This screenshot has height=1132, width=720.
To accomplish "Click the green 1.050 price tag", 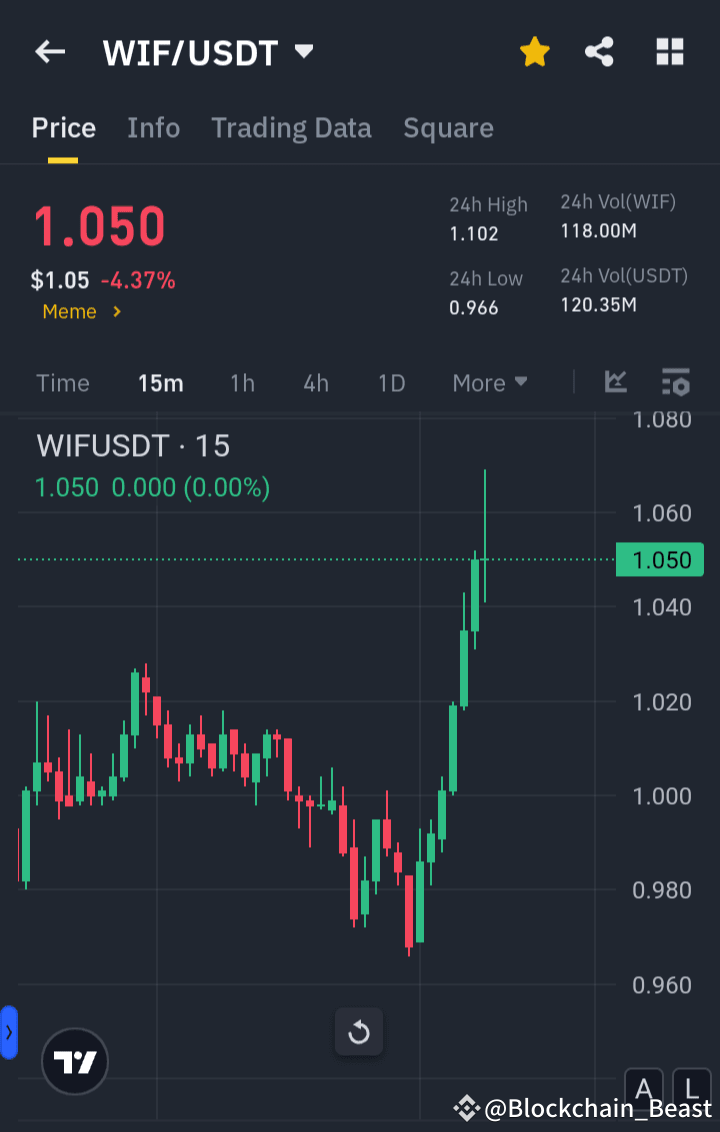I will 660,560.
